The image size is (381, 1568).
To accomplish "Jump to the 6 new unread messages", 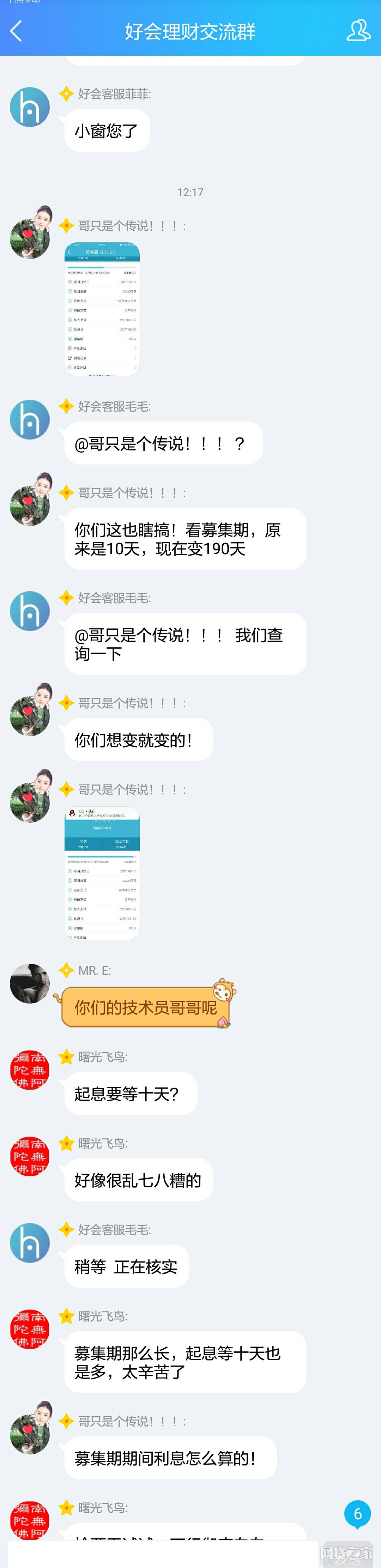I will pyautogui.click(x=357, y=1513).
